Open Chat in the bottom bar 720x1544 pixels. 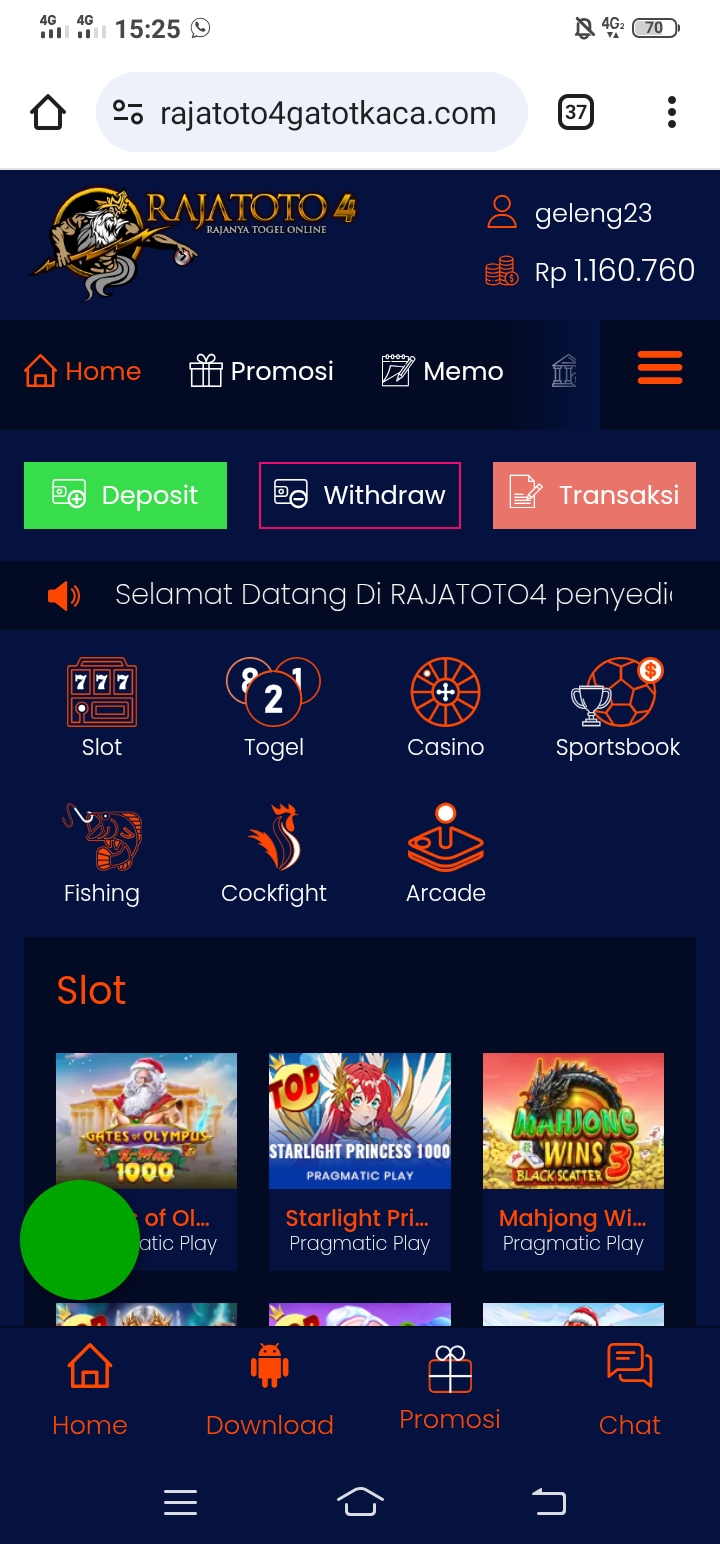coord(630,1390)
